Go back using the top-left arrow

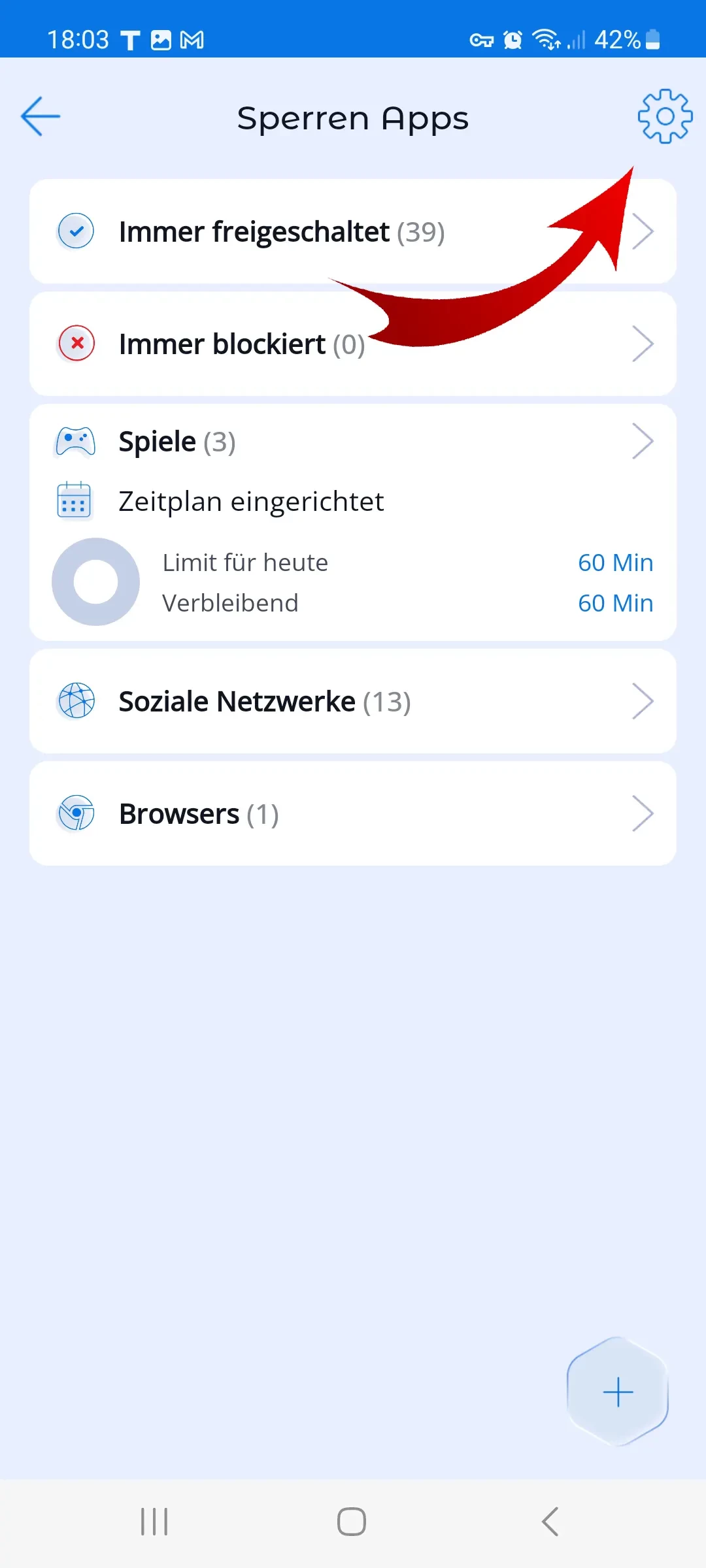[x=41, y=116]
